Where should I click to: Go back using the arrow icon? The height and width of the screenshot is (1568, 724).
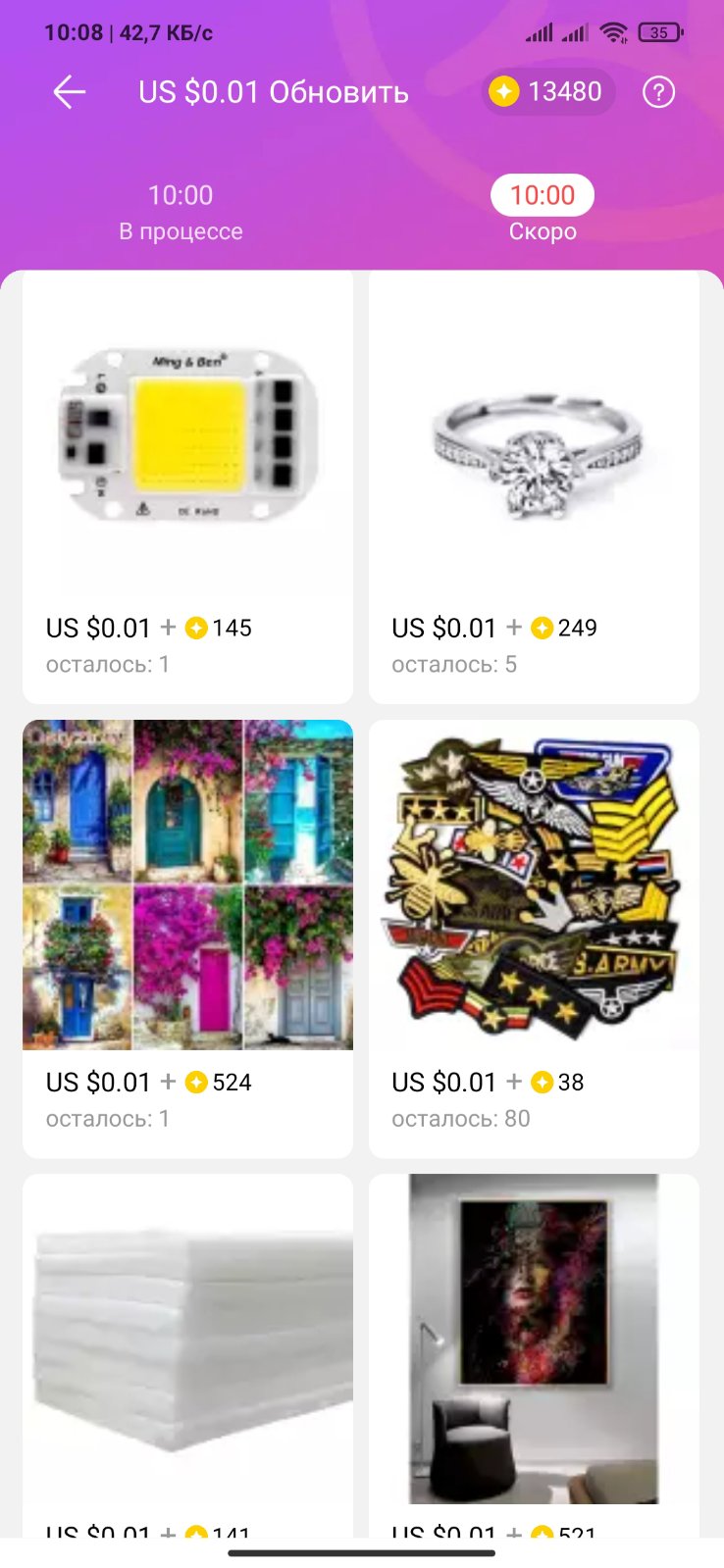click(x=70, y=93)
